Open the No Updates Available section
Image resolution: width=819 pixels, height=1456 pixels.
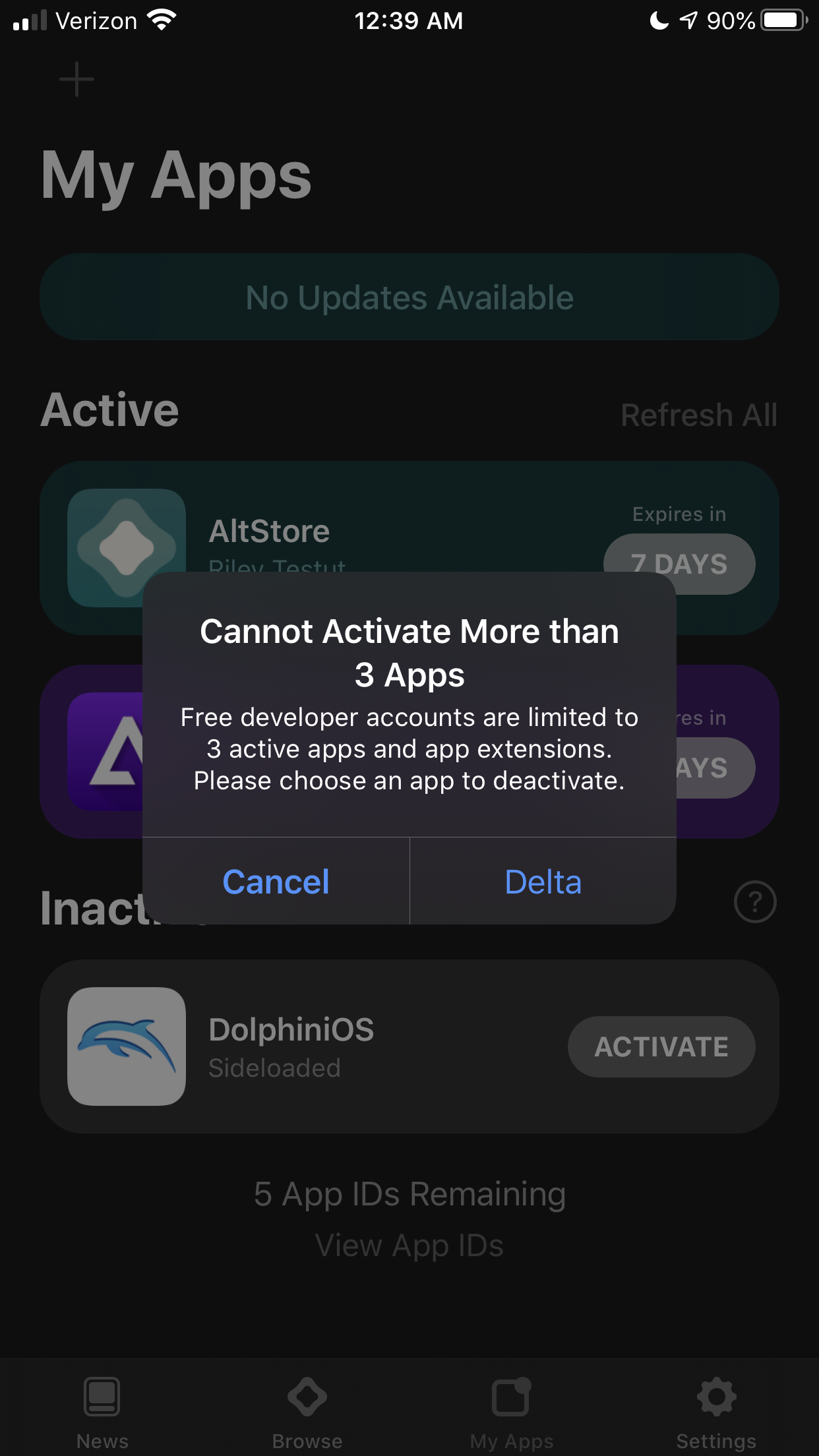(409, 297)
